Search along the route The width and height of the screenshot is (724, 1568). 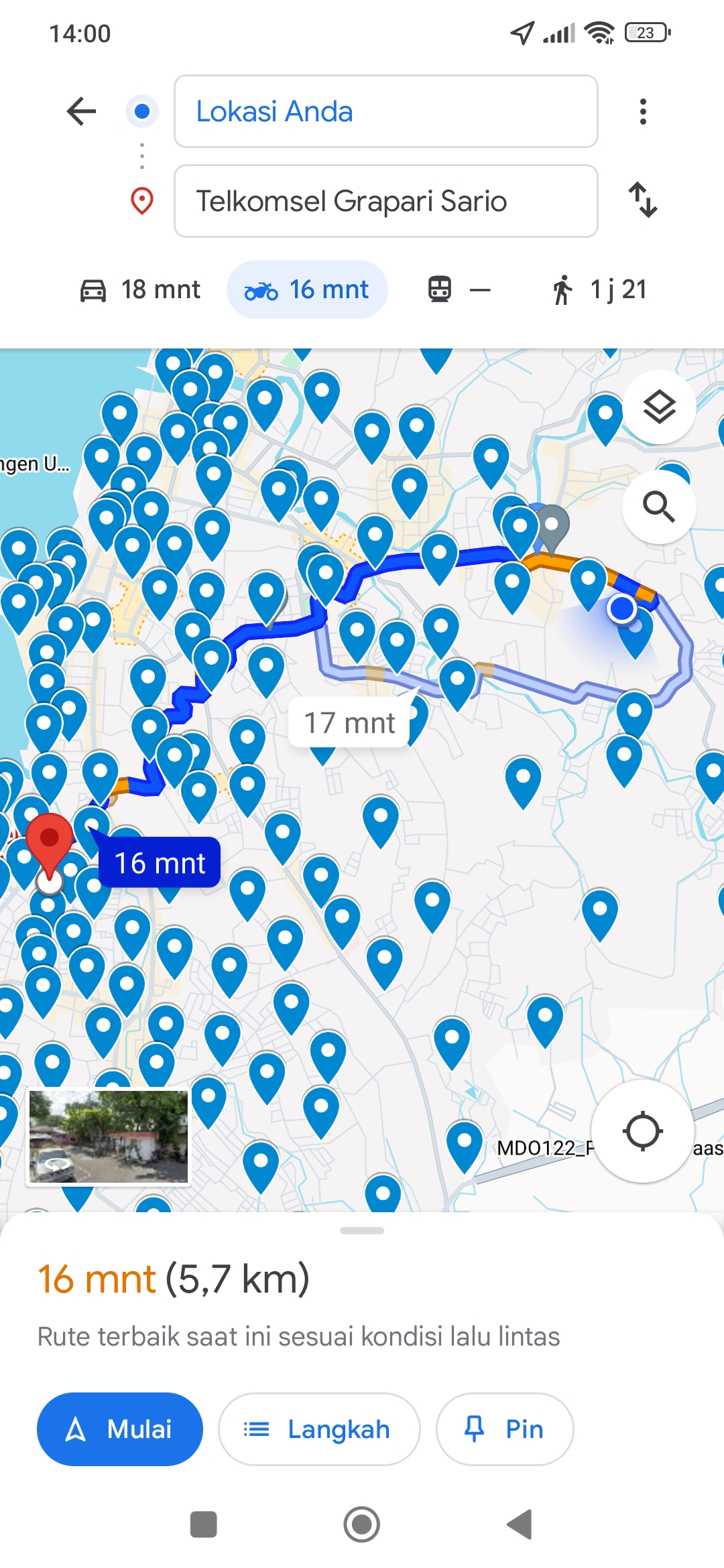coord(659,507)
